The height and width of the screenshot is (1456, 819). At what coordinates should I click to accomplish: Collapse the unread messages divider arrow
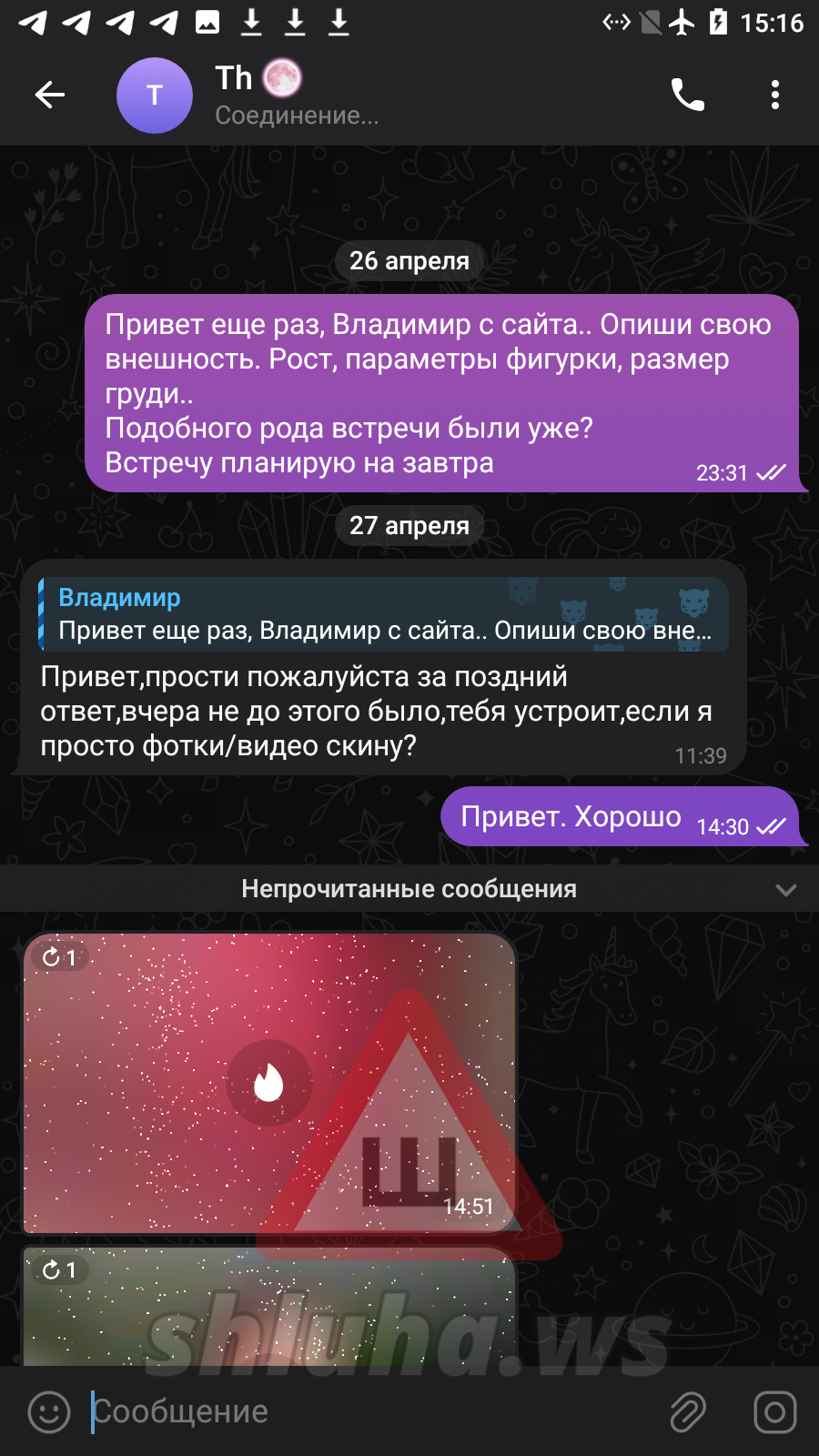pyautogui.click(x=786, y=889)
